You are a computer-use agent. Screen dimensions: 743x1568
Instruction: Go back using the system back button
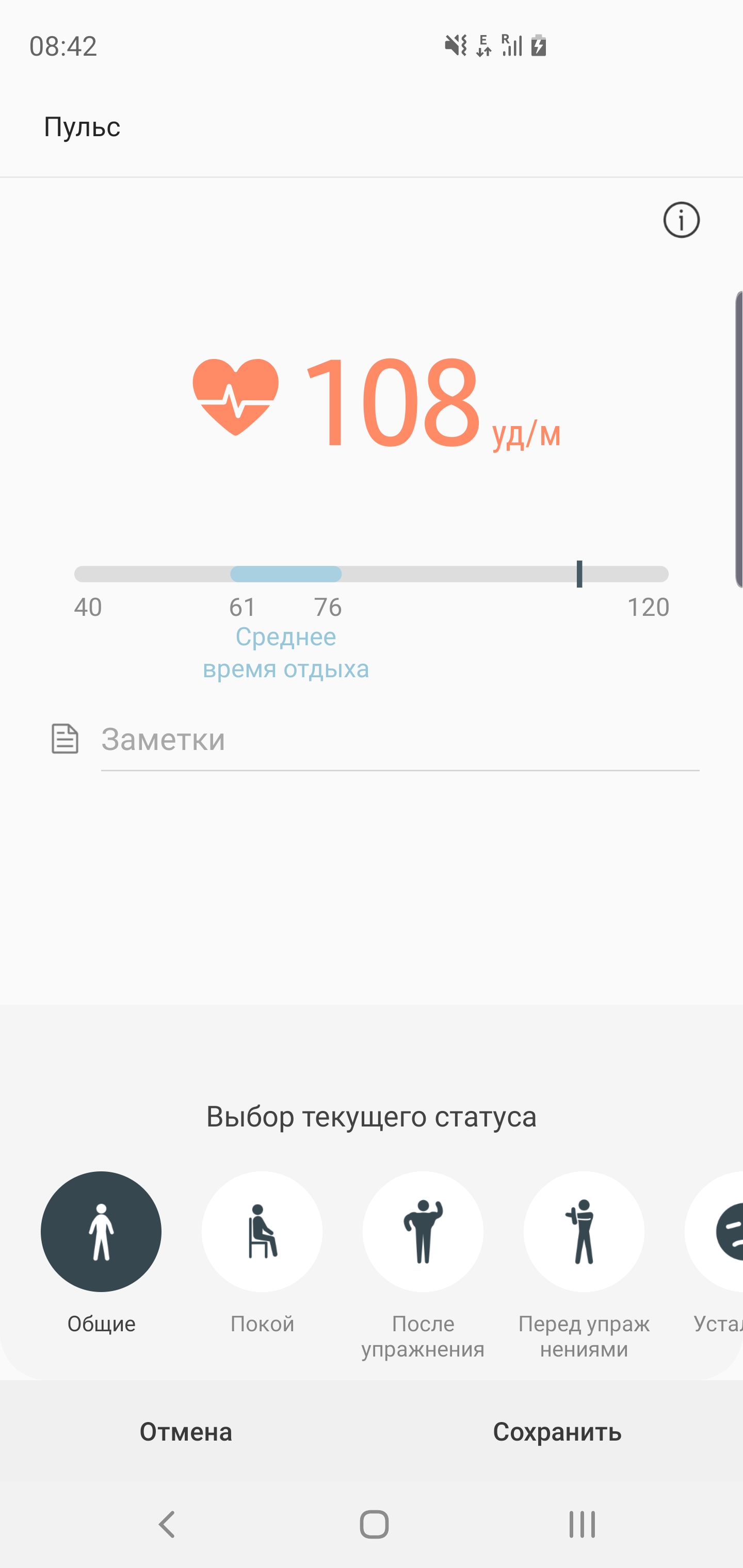[167, 1524]
